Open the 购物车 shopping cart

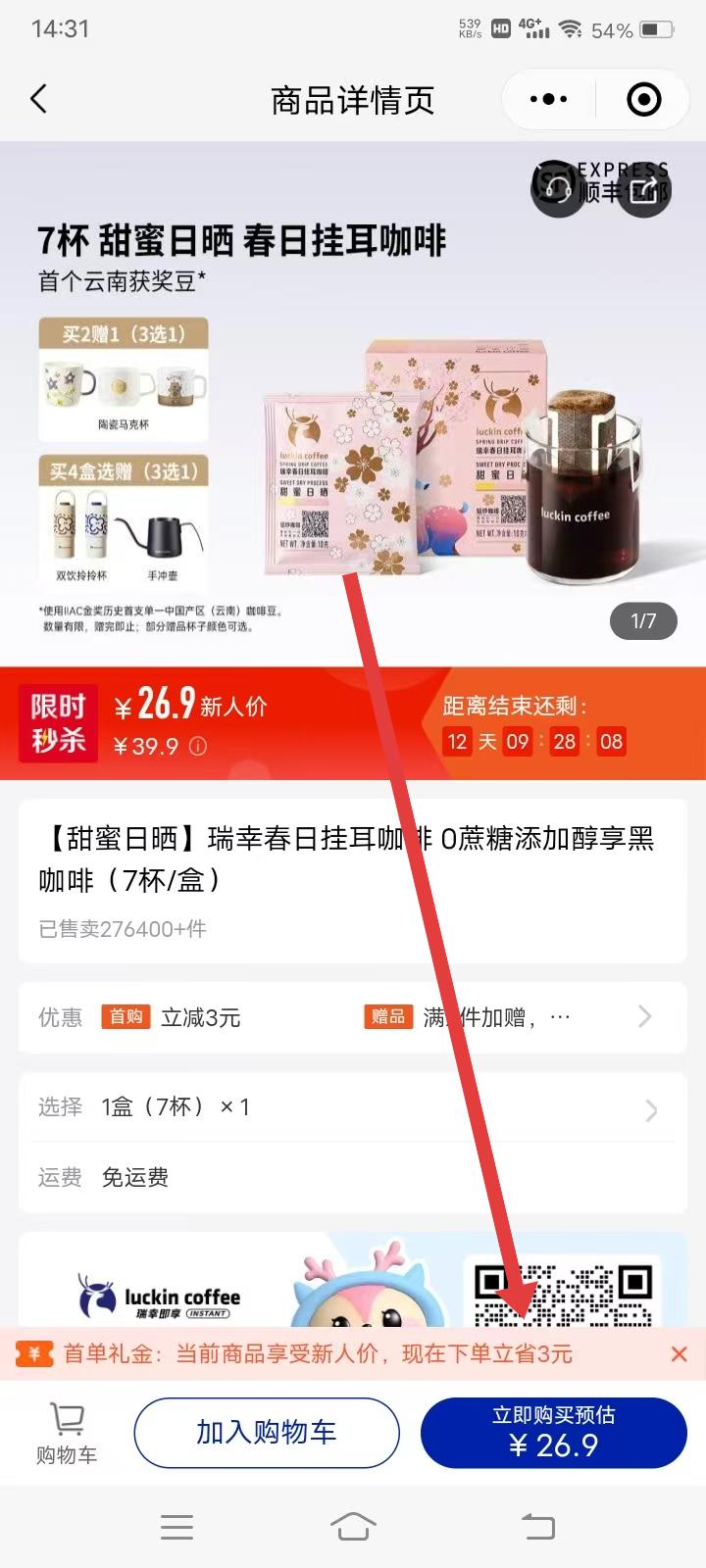click(x=67, y=1433)
